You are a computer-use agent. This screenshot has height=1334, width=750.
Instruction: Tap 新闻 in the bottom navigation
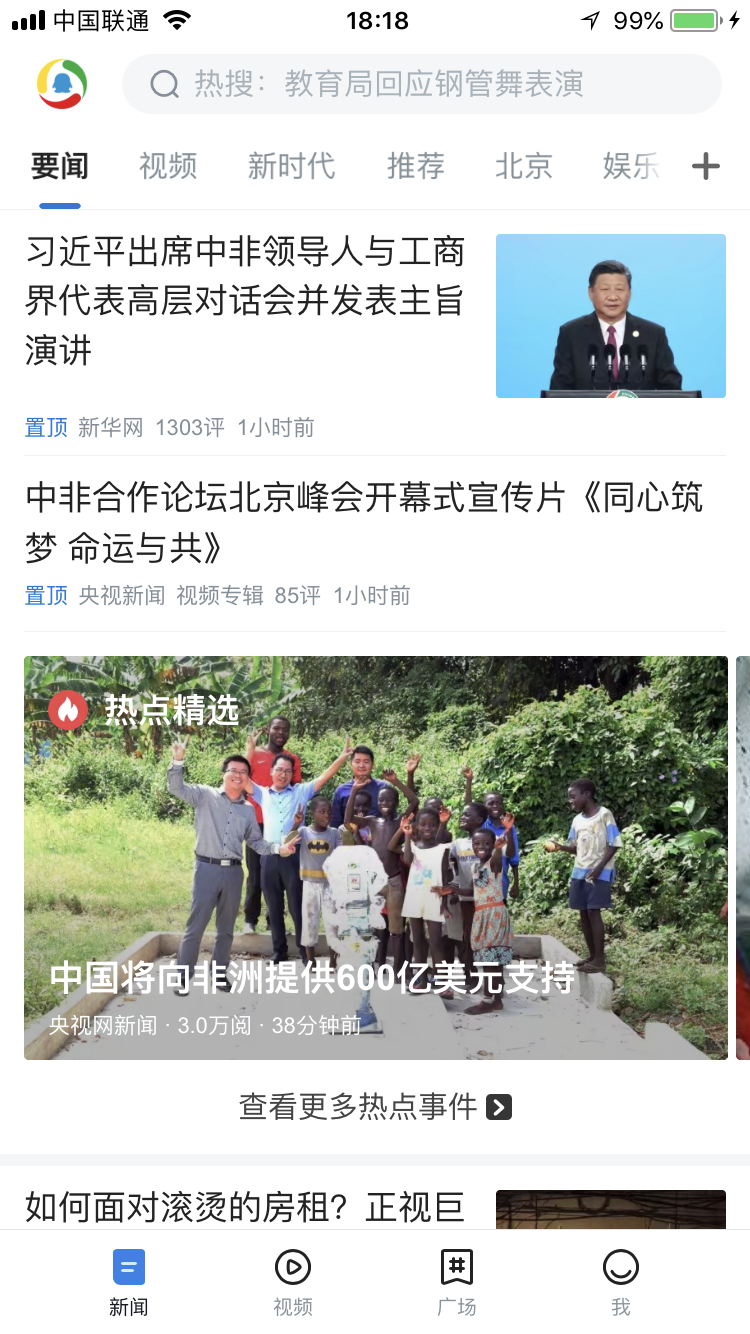pos(129,1283)
